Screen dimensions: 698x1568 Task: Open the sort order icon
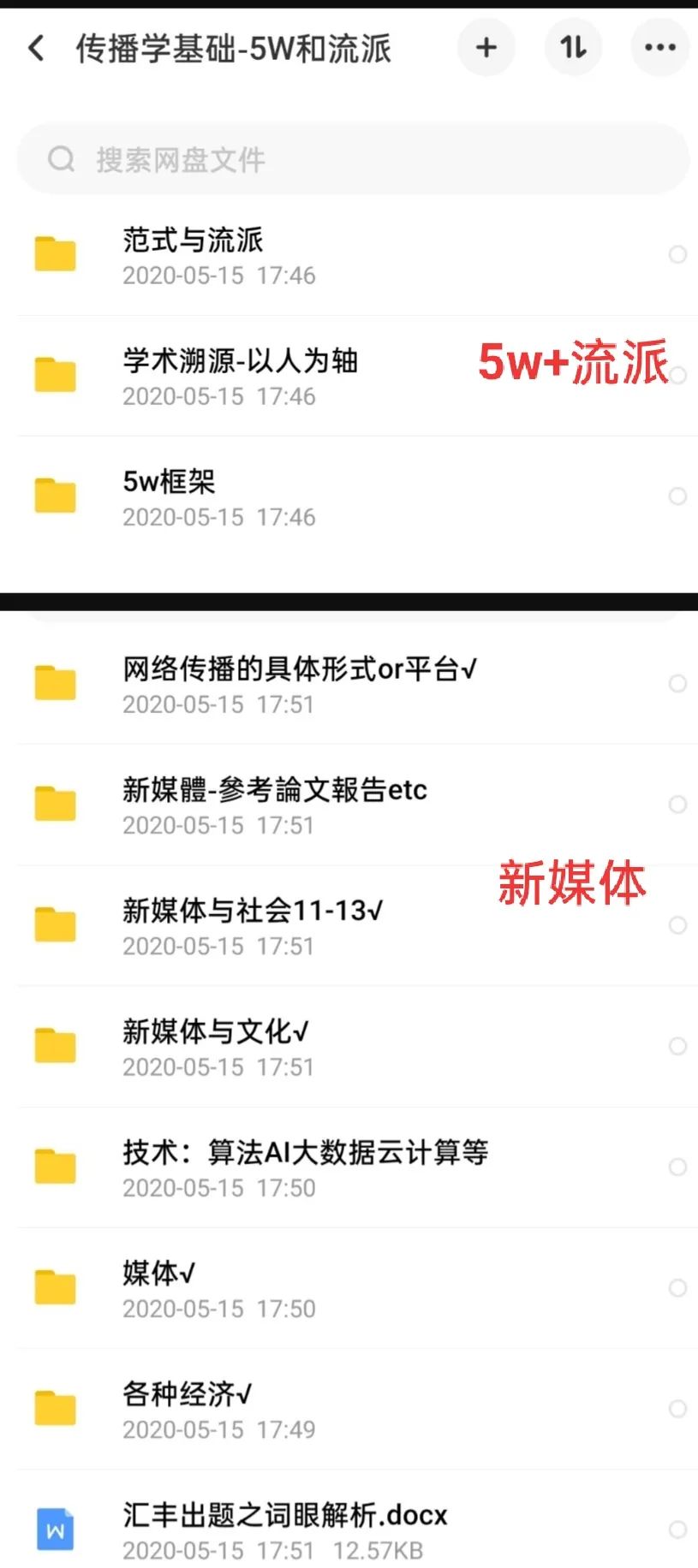(573, 48)
